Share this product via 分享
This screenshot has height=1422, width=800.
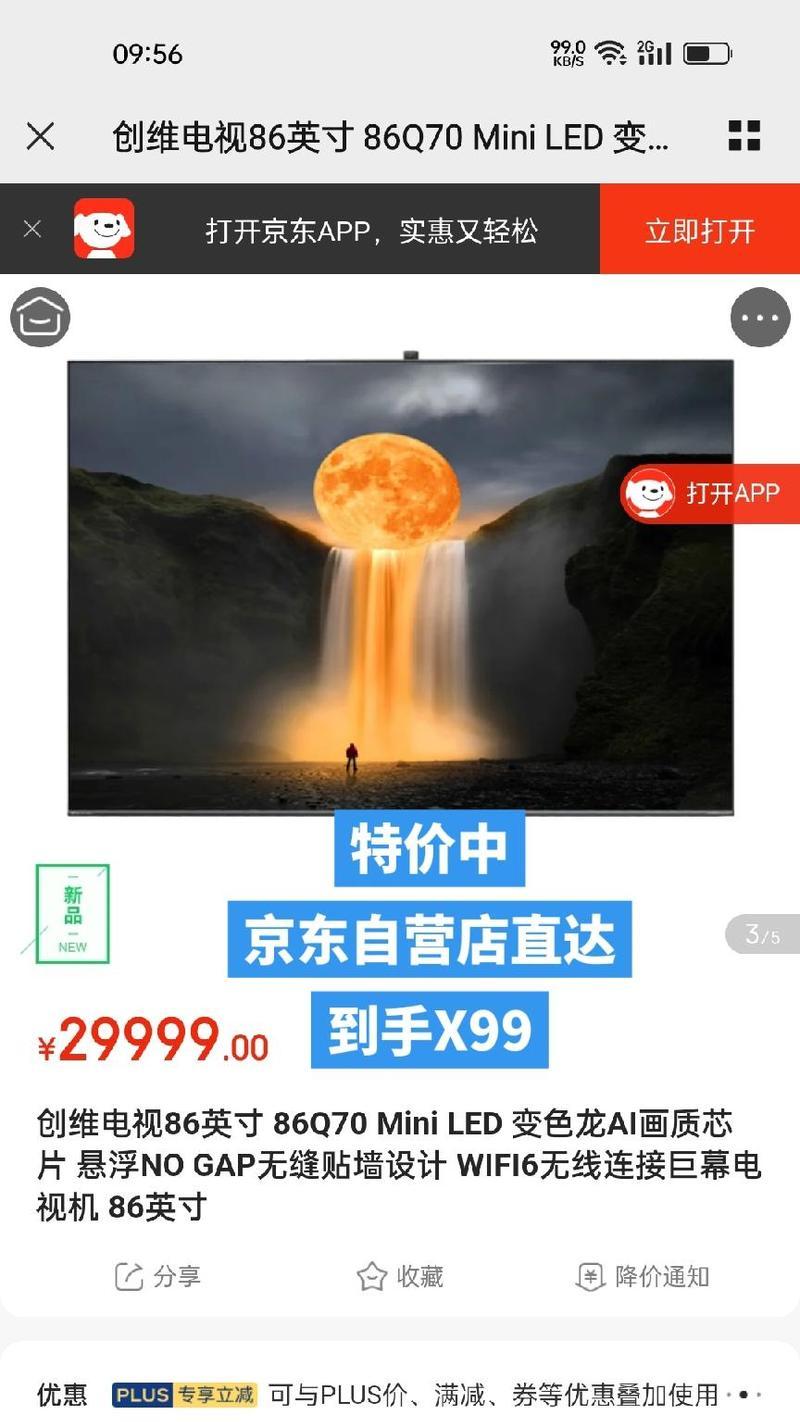point(158,1276)
